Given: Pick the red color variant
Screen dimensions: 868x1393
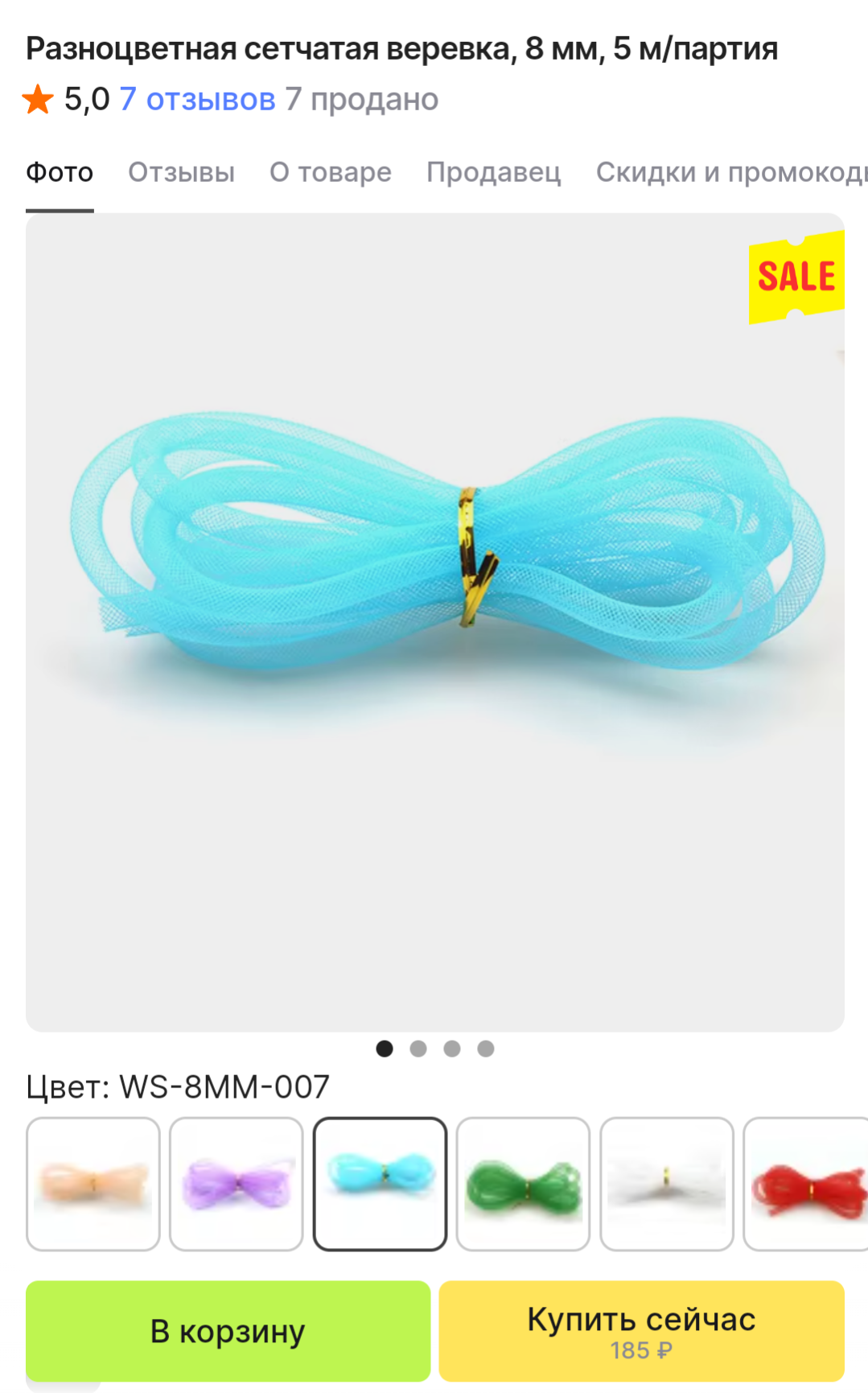Looking at the screenshot, I should click(x=807, y=1184).
